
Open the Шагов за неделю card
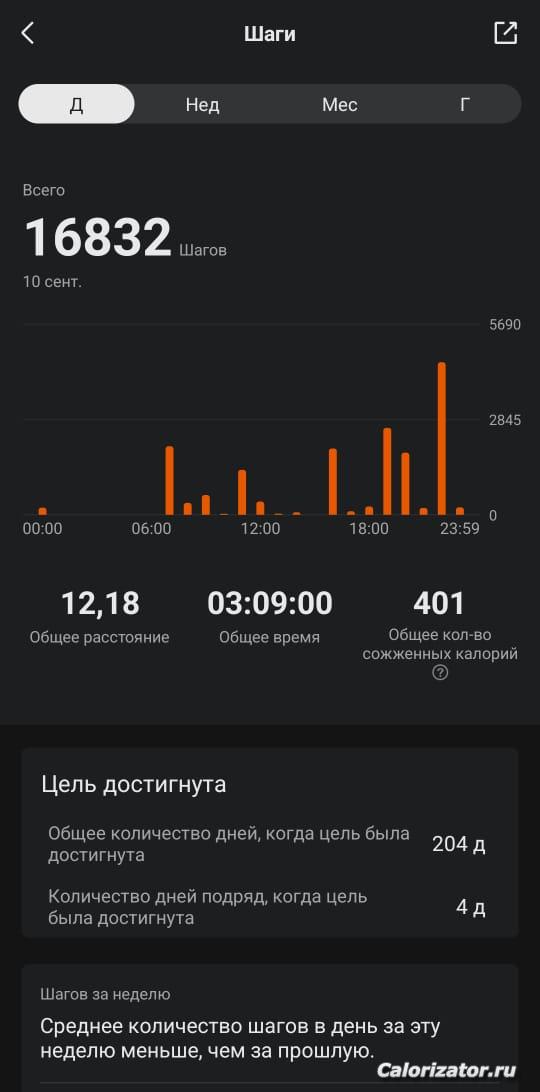click(x=270, y=1028)
